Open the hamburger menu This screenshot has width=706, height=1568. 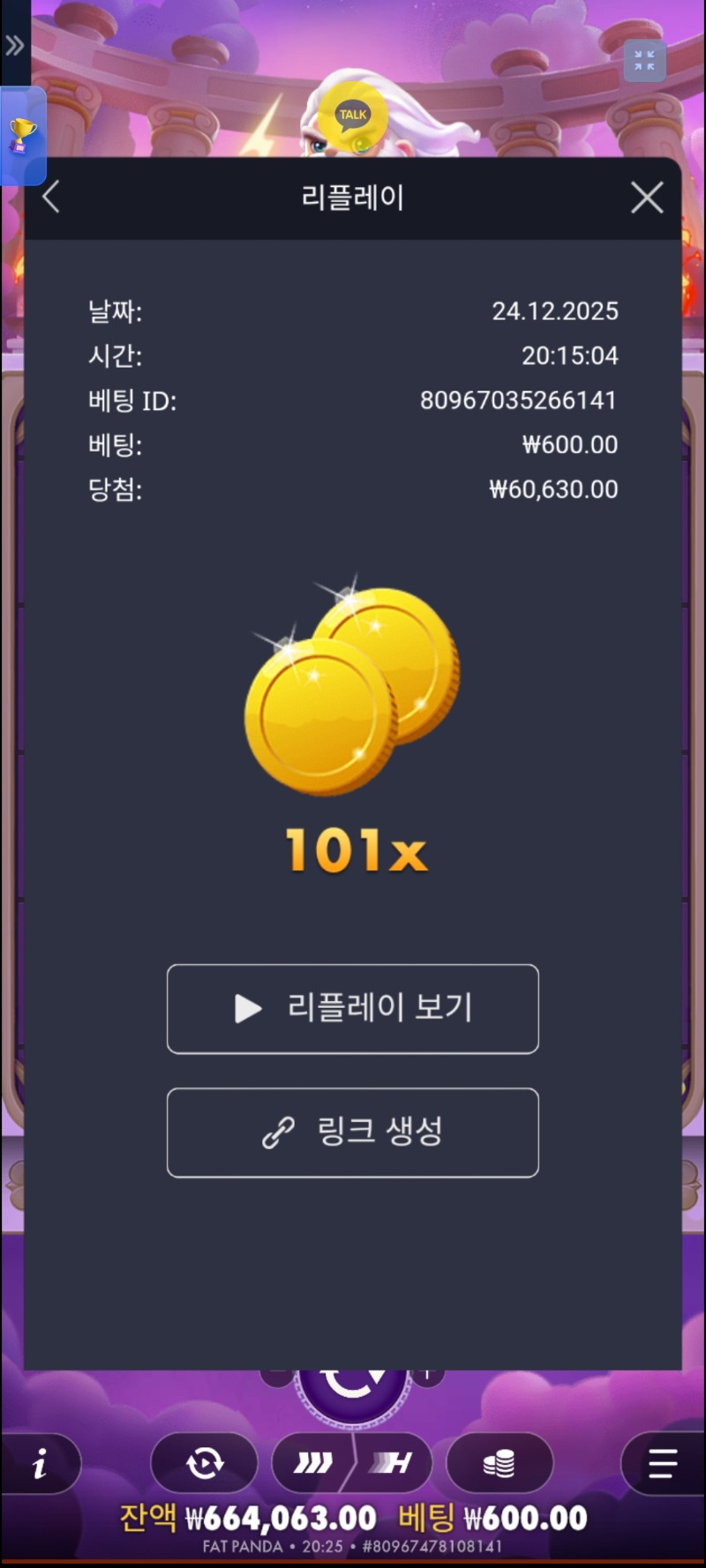click(x=662, y=1464)
